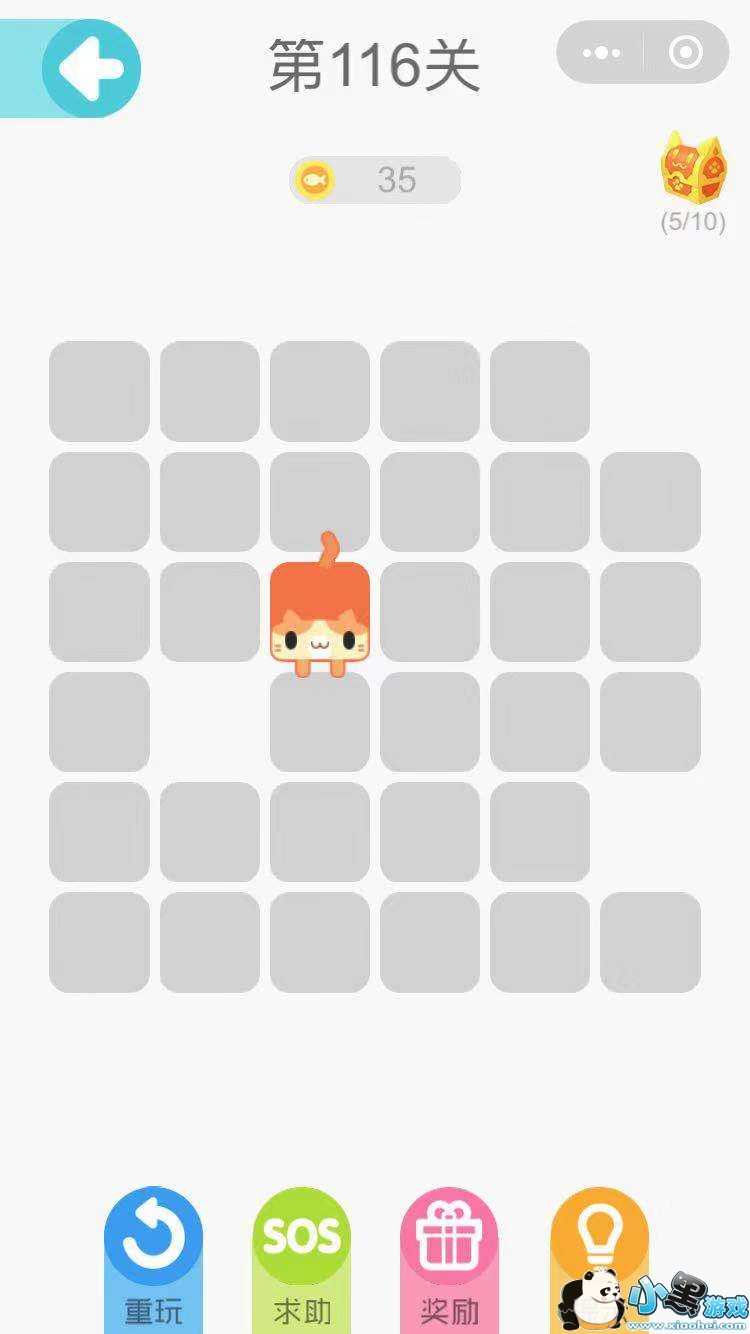Open the mini program three-dot menu

click(x=601, y=52)
